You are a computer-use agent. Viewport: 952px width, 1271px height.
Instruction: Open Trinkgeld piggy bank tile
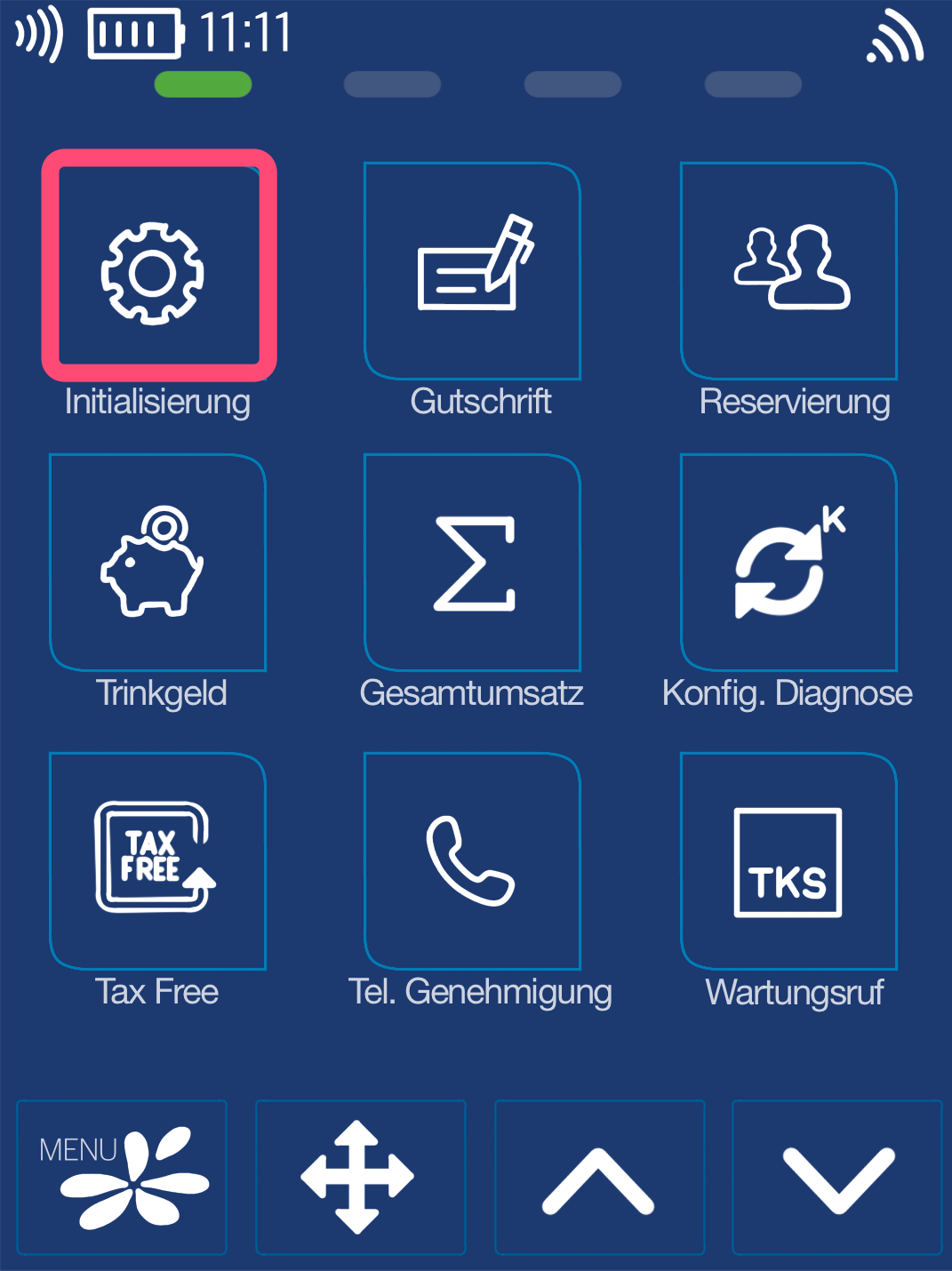tap(158, 562)
